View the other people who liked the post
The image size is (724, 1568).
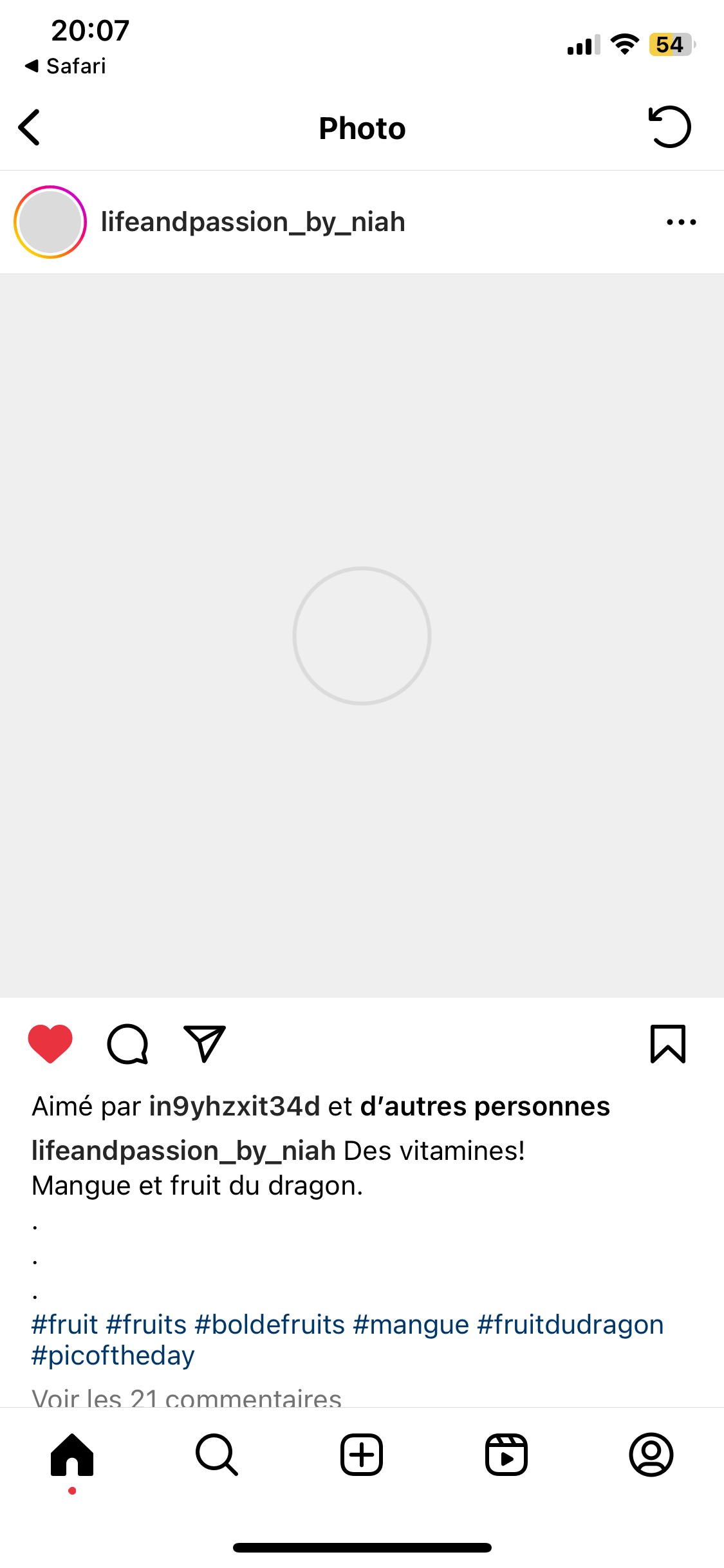(485, 1106)
